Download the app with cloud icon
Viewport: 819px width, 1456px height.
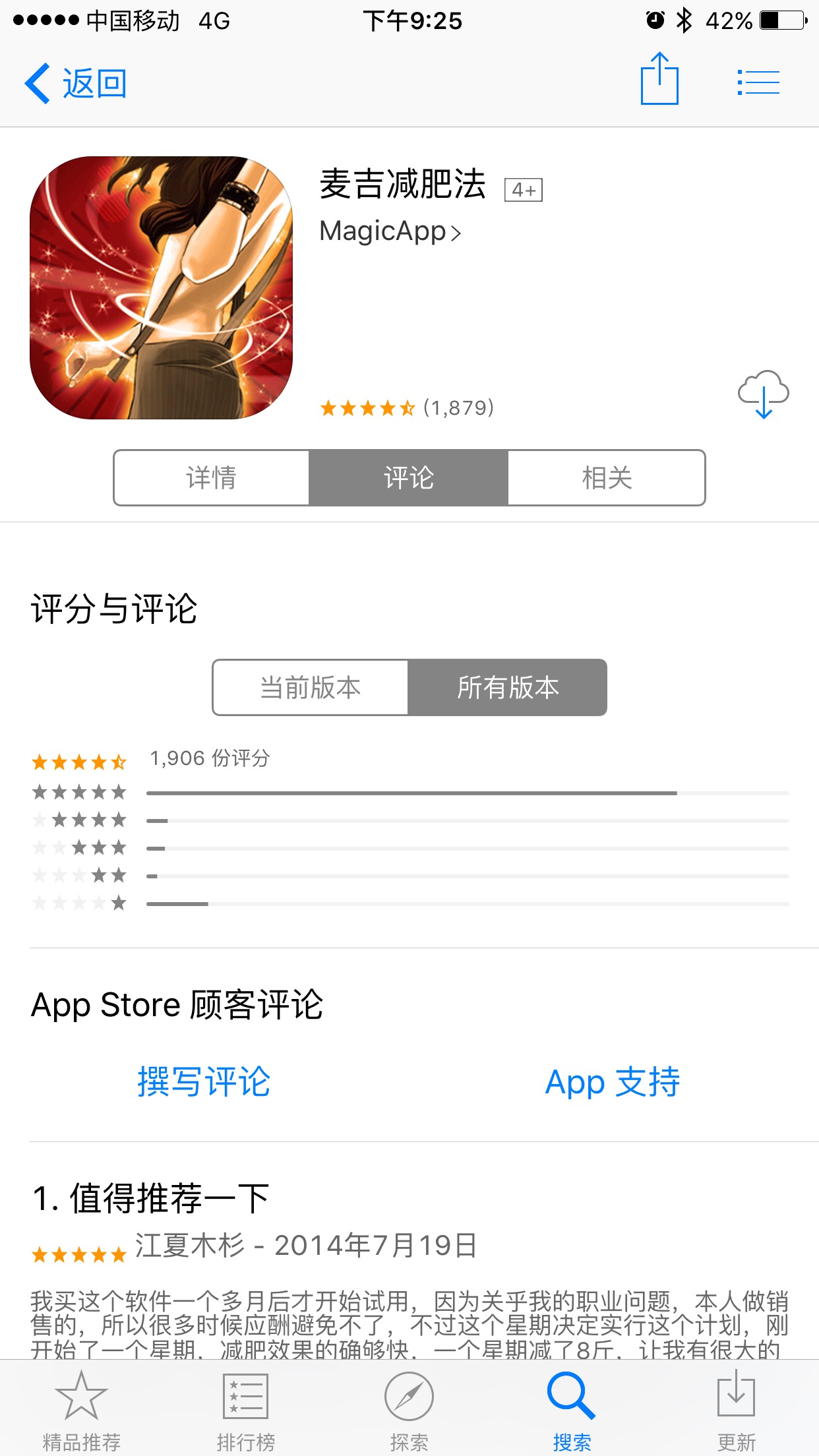(763, 394)
